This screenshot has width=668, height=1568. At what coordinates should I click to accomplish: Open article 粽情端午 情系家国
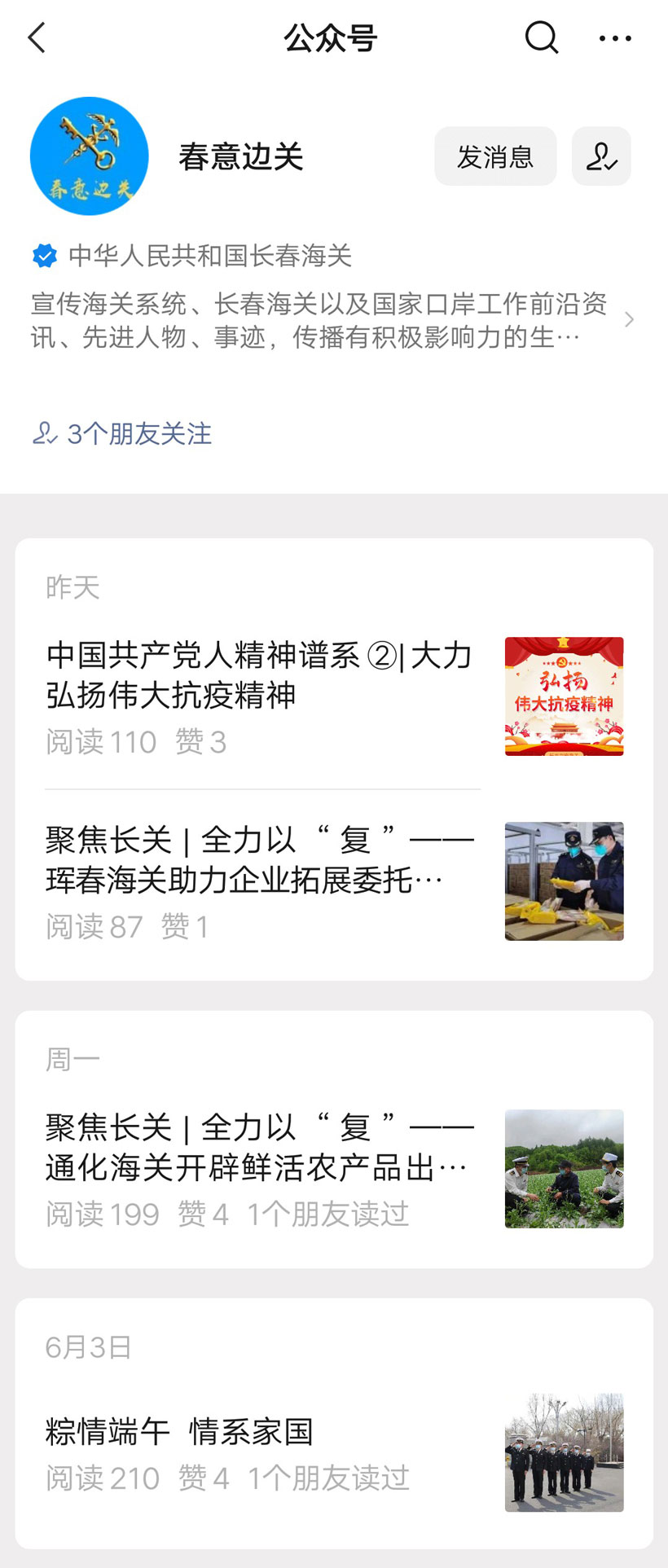(179, 1432)
